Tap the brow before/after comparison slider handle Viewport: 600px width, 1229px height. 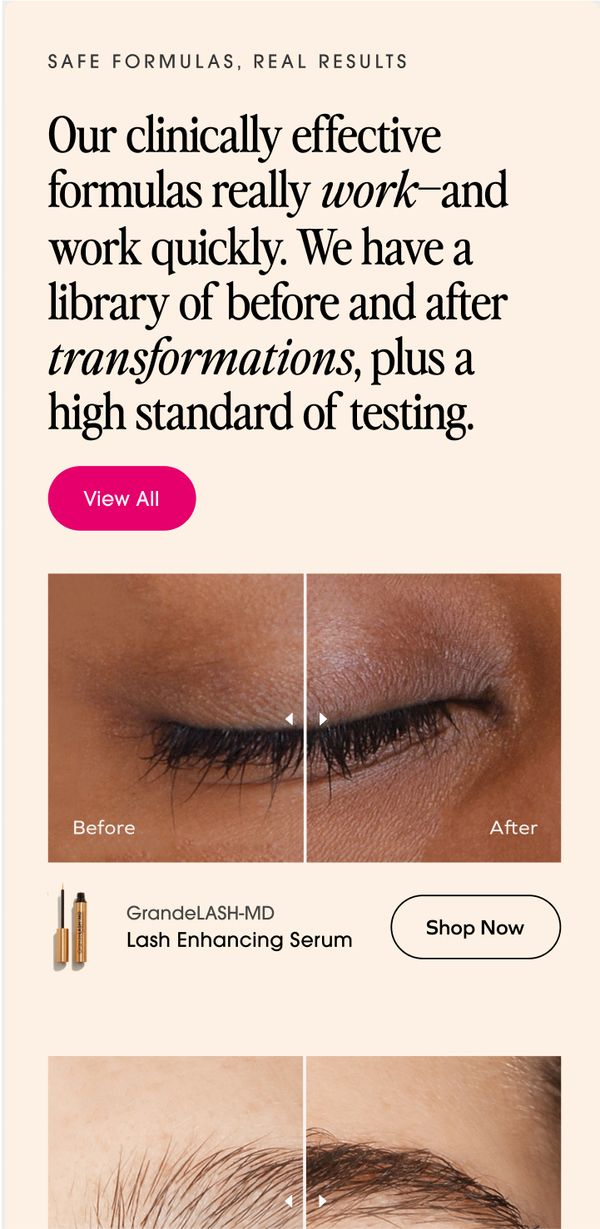point(305,1200)
